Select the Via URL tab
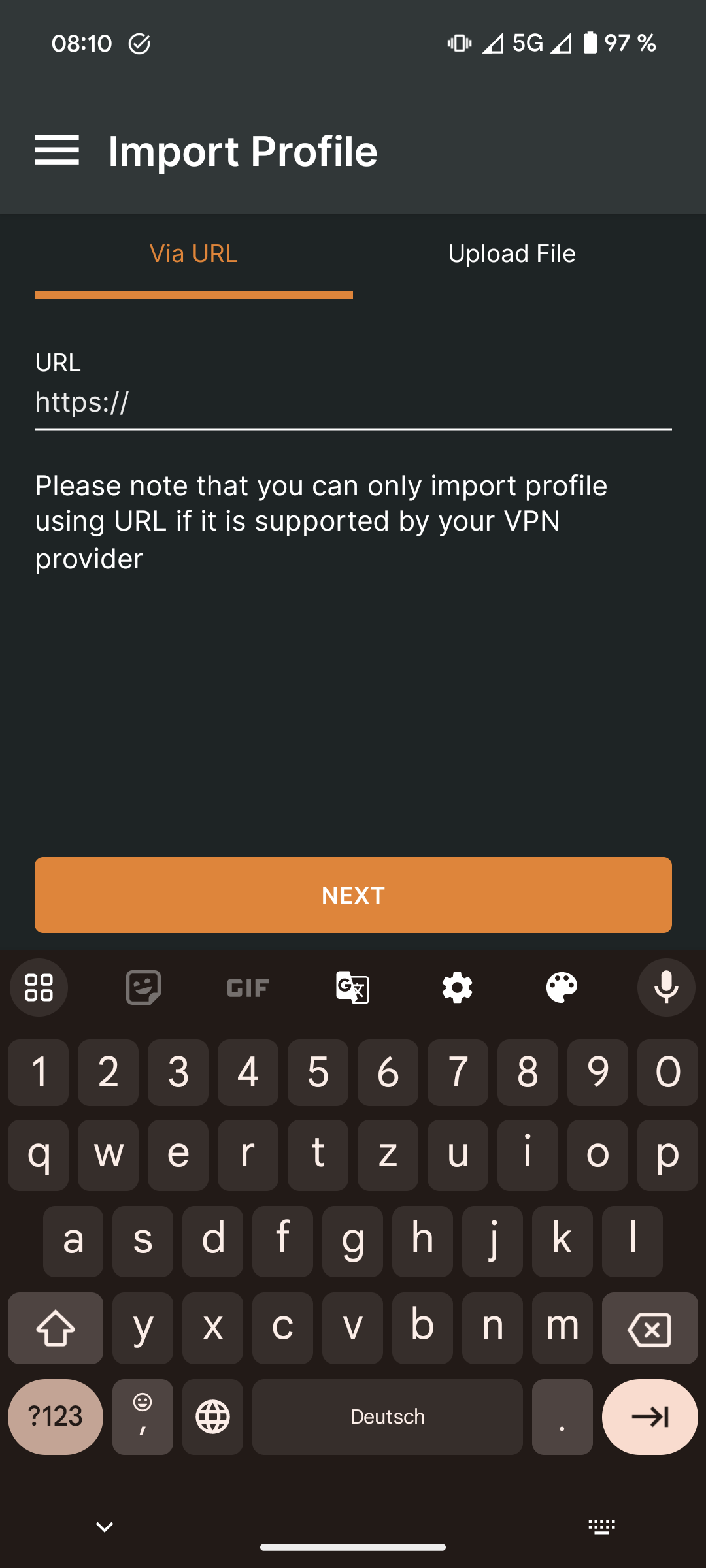The image size is (706, 1568). pyautogui.click(x=193, y=254)
